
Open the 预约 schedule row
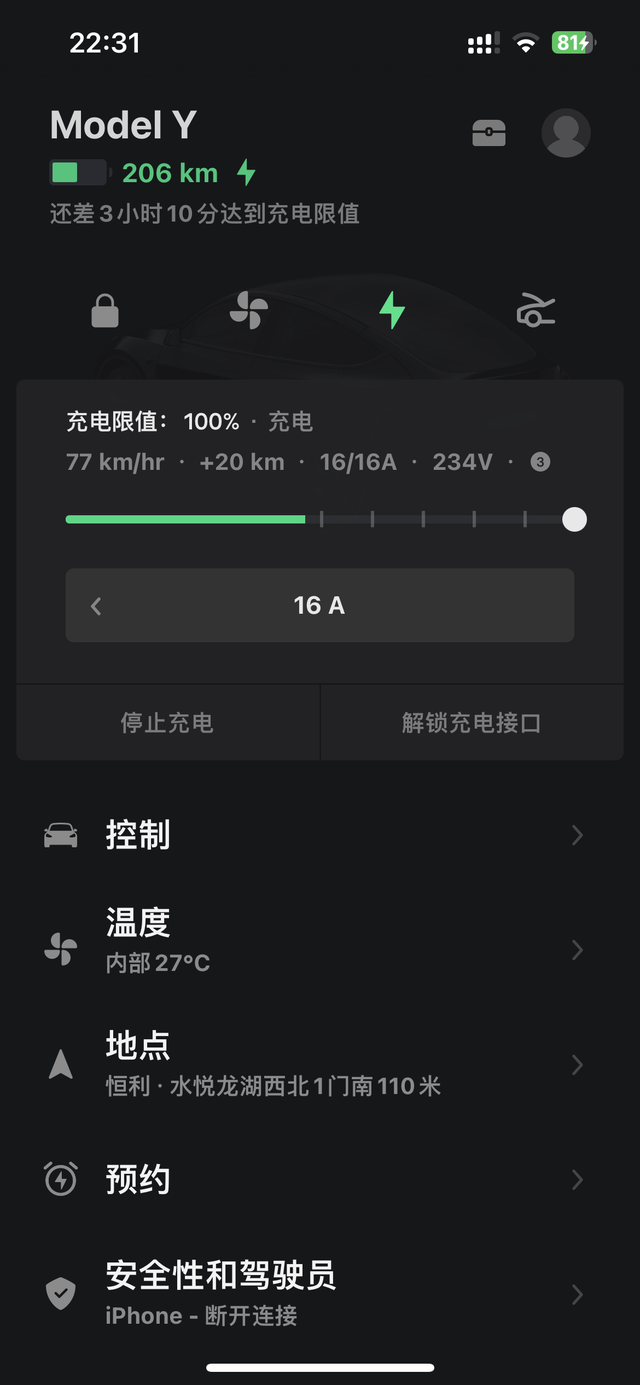[x=320, y=1180]
